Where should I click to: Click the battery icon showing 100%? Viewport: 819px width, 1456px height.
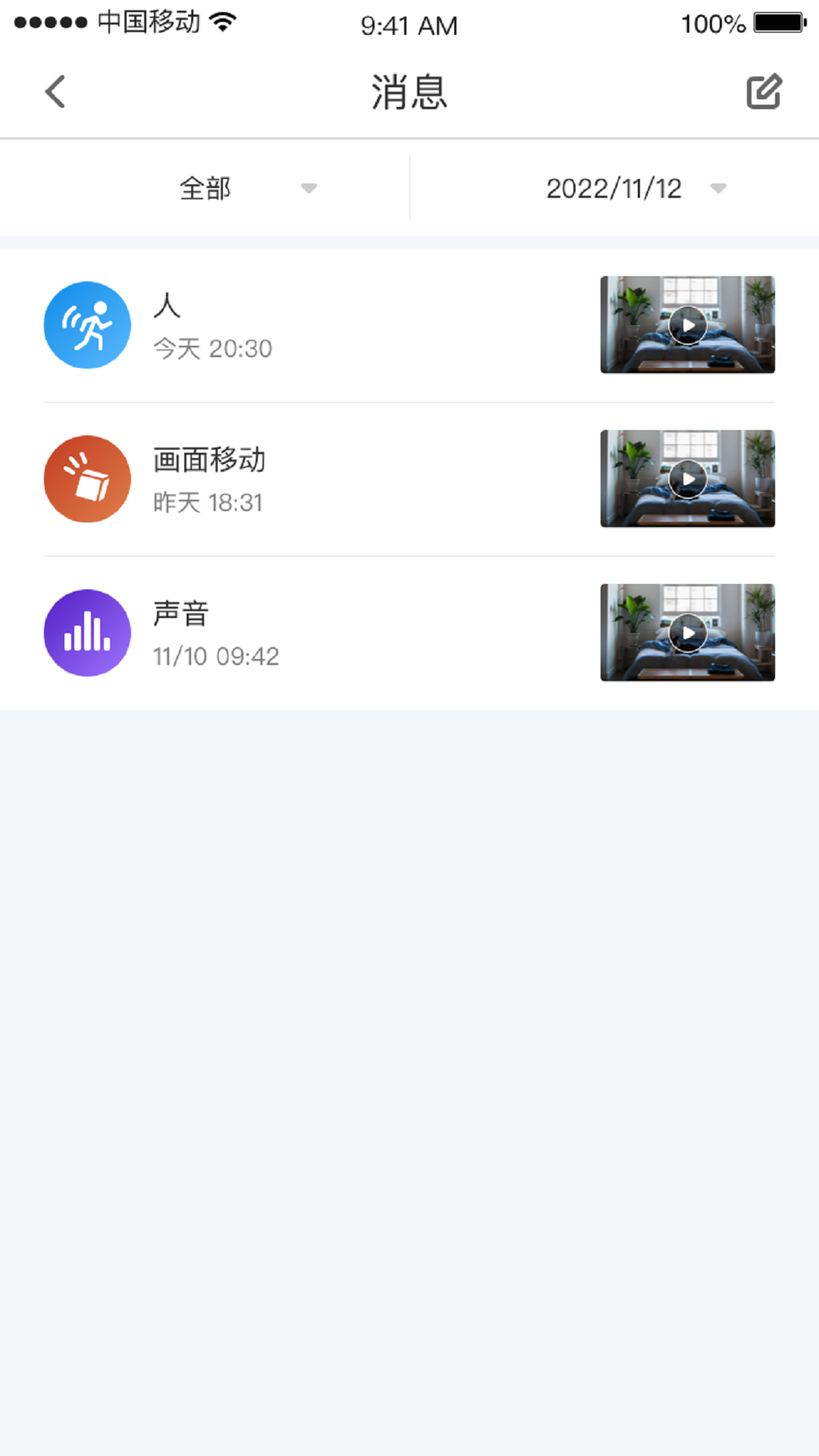point(775,23)
